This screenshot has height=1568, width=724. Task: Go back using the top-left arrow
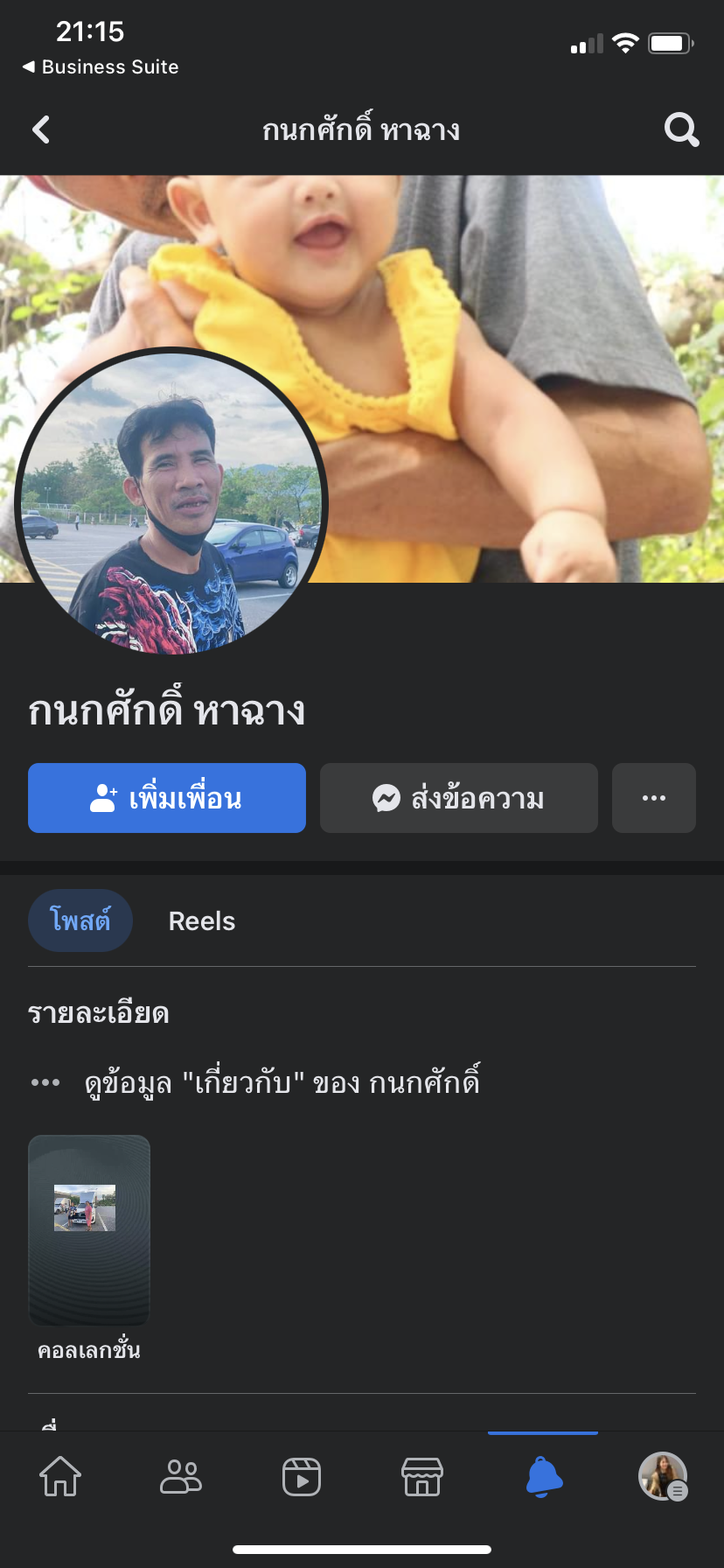pos(41,130)
